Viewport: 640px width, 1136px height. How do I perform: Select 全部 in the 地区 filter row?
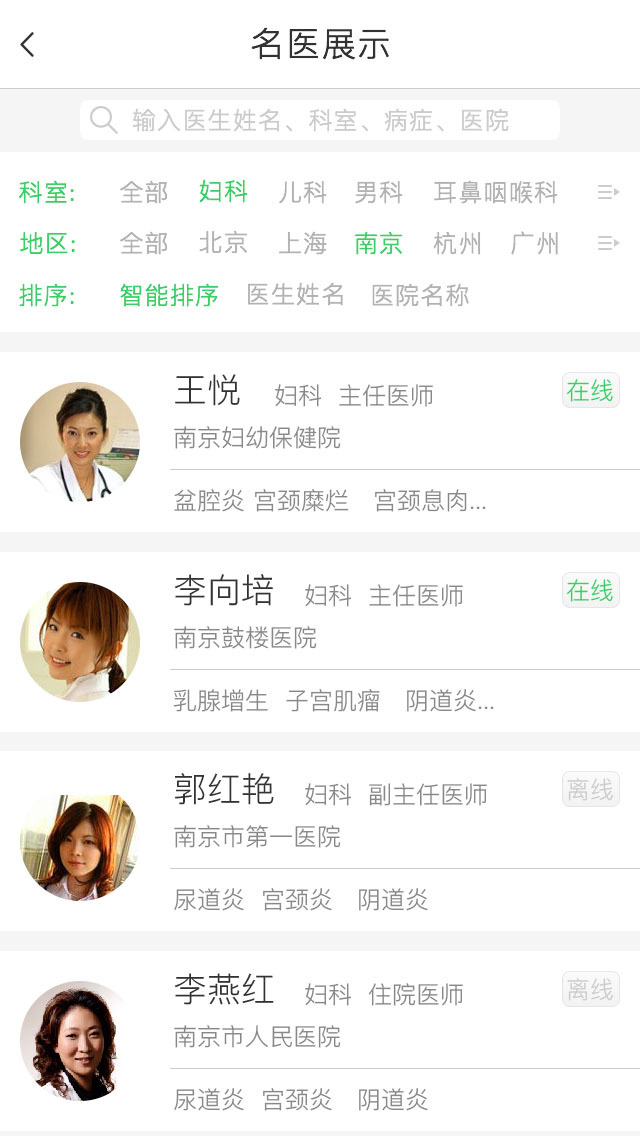click(144, 244)
